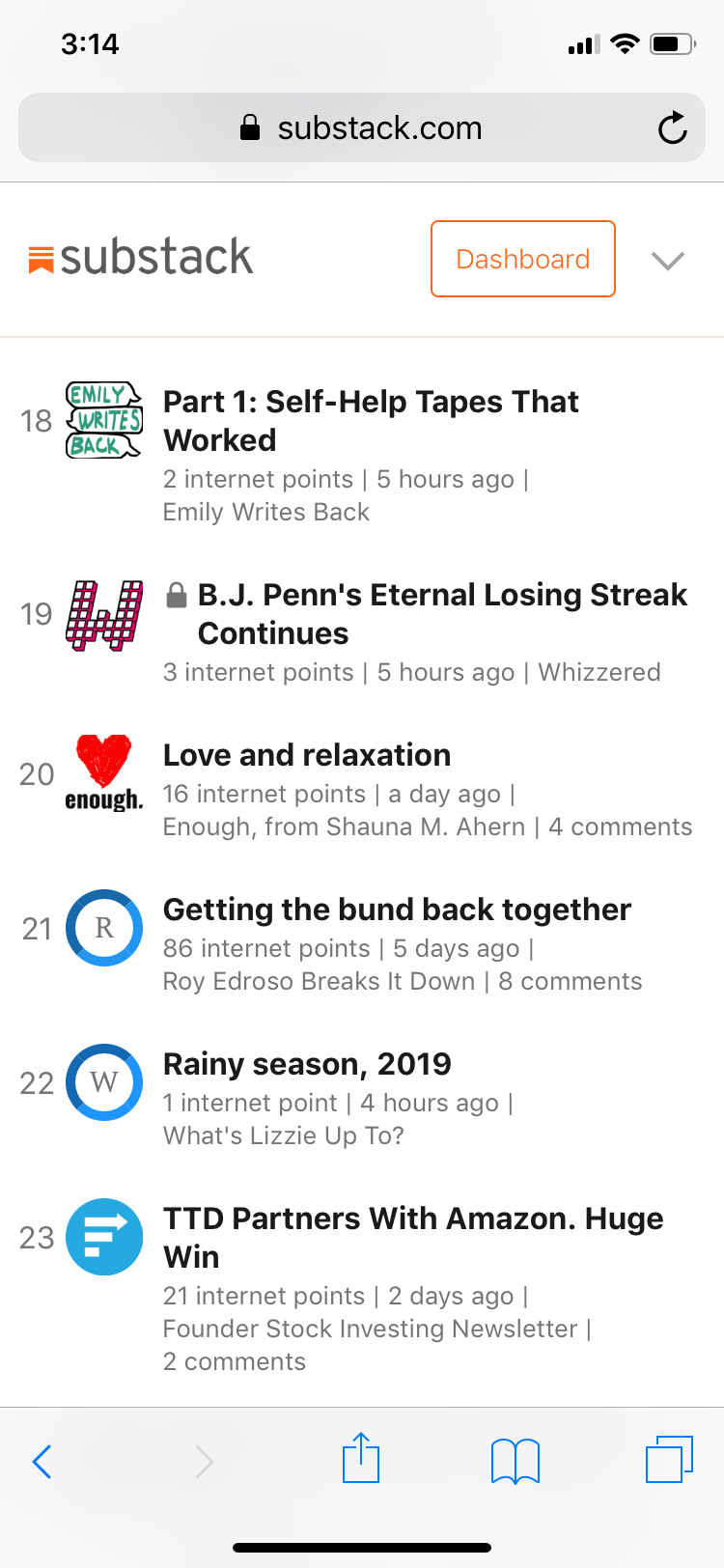Visit the Whizzered publication link
The width and height of the screenshot is (724, 1568).
click(x=599, y=672)
